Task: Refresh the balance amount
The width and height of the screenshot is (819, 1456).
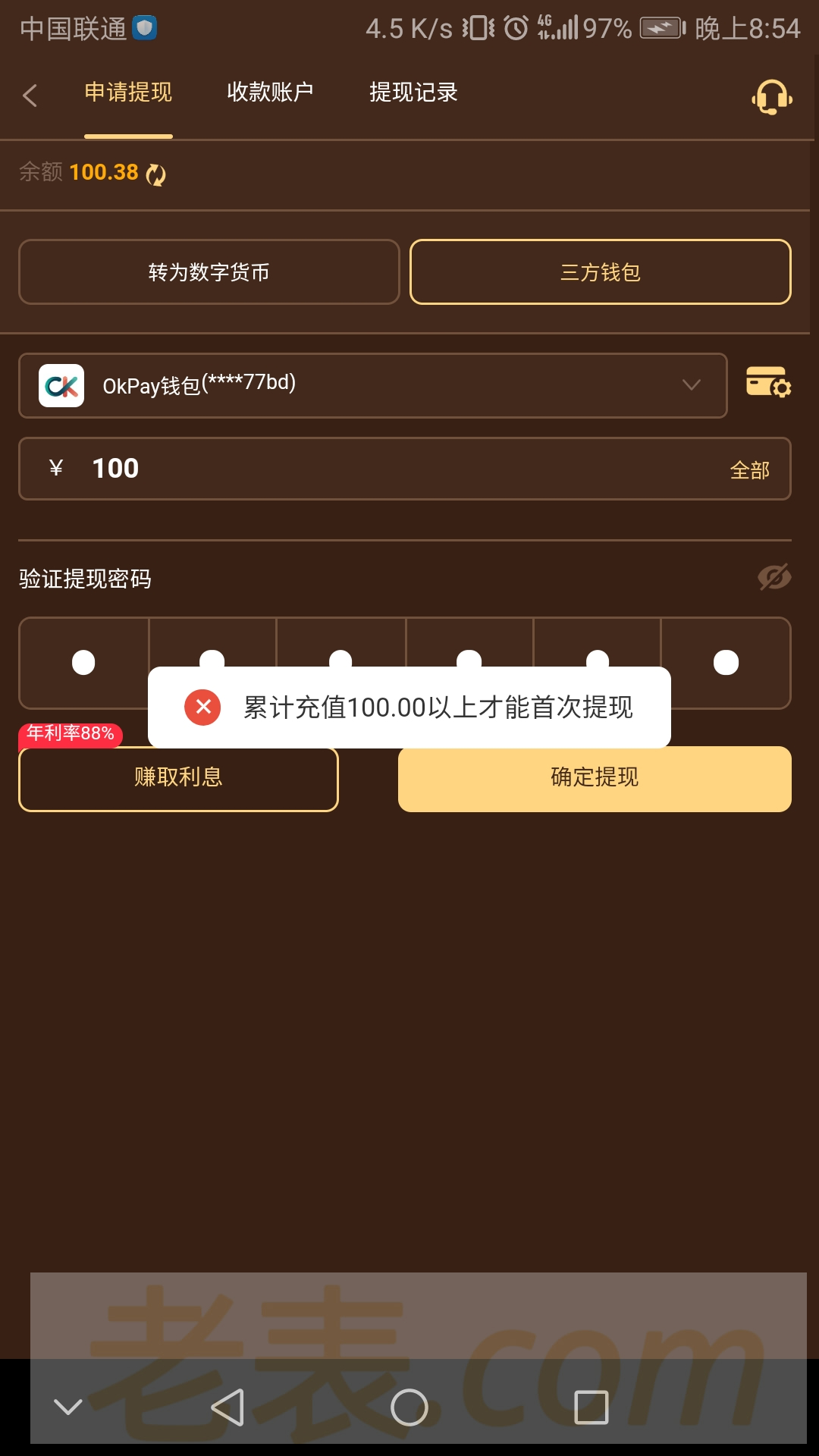Action: pyautogui.click(x=156, y=174)
